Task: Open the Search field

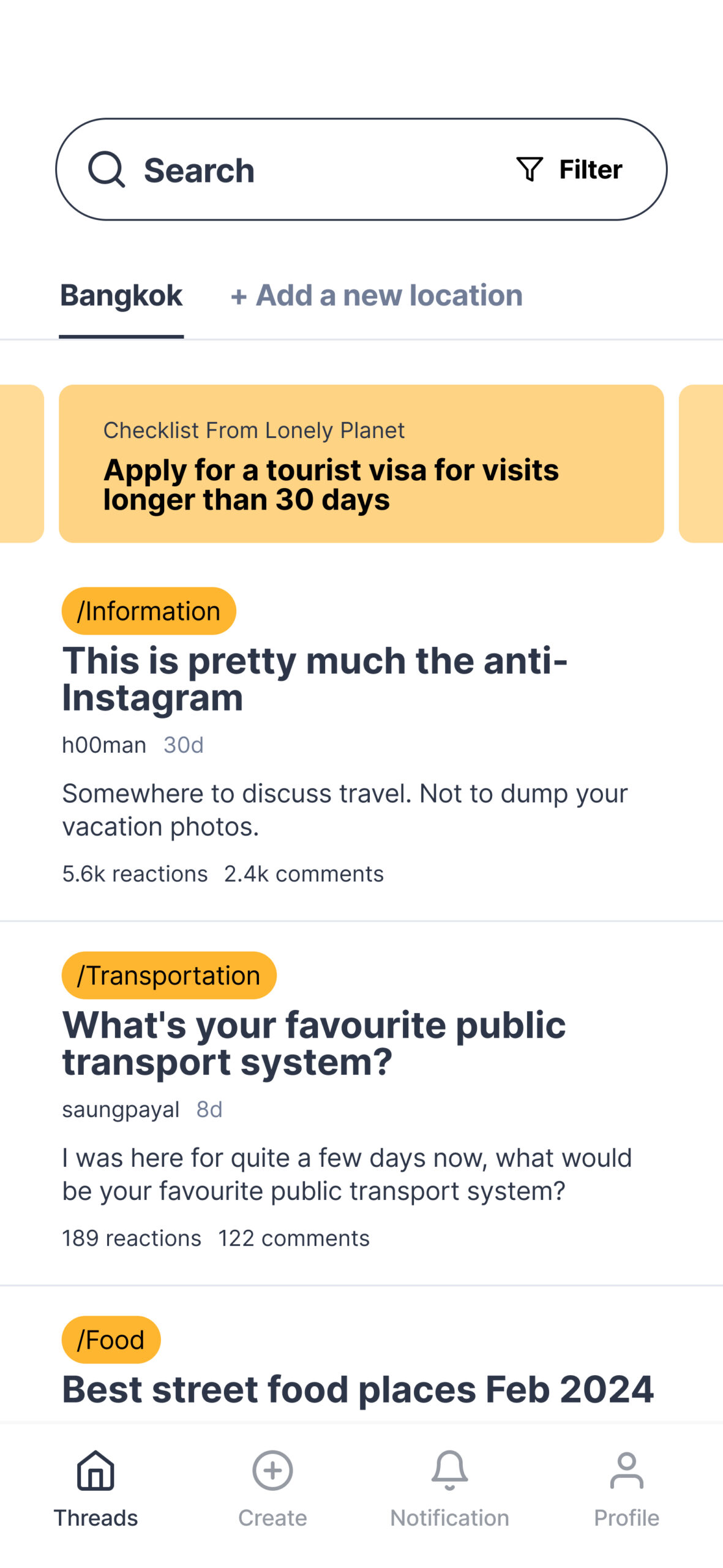Action: pos(275,170)
